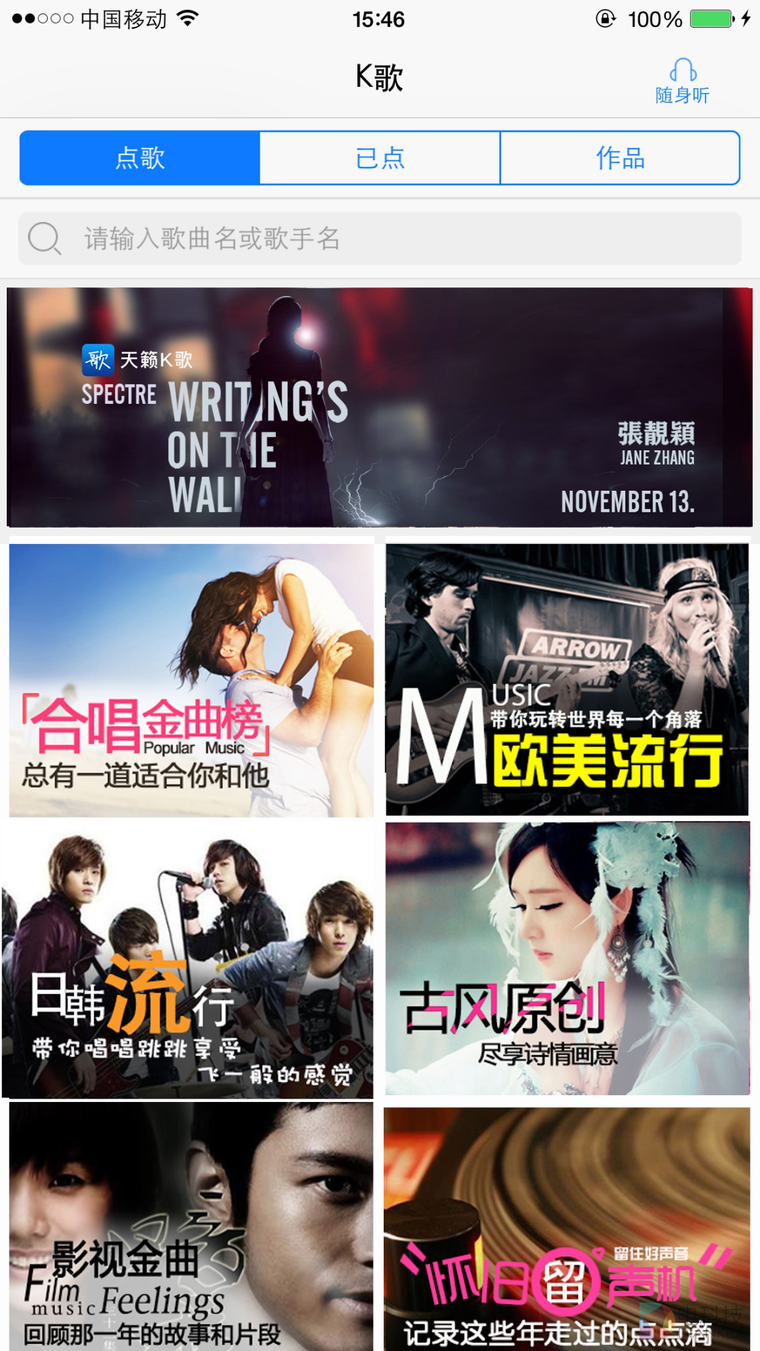Click the song search input field
Viewport: 760px width, 1351px height.
(380, 238)
